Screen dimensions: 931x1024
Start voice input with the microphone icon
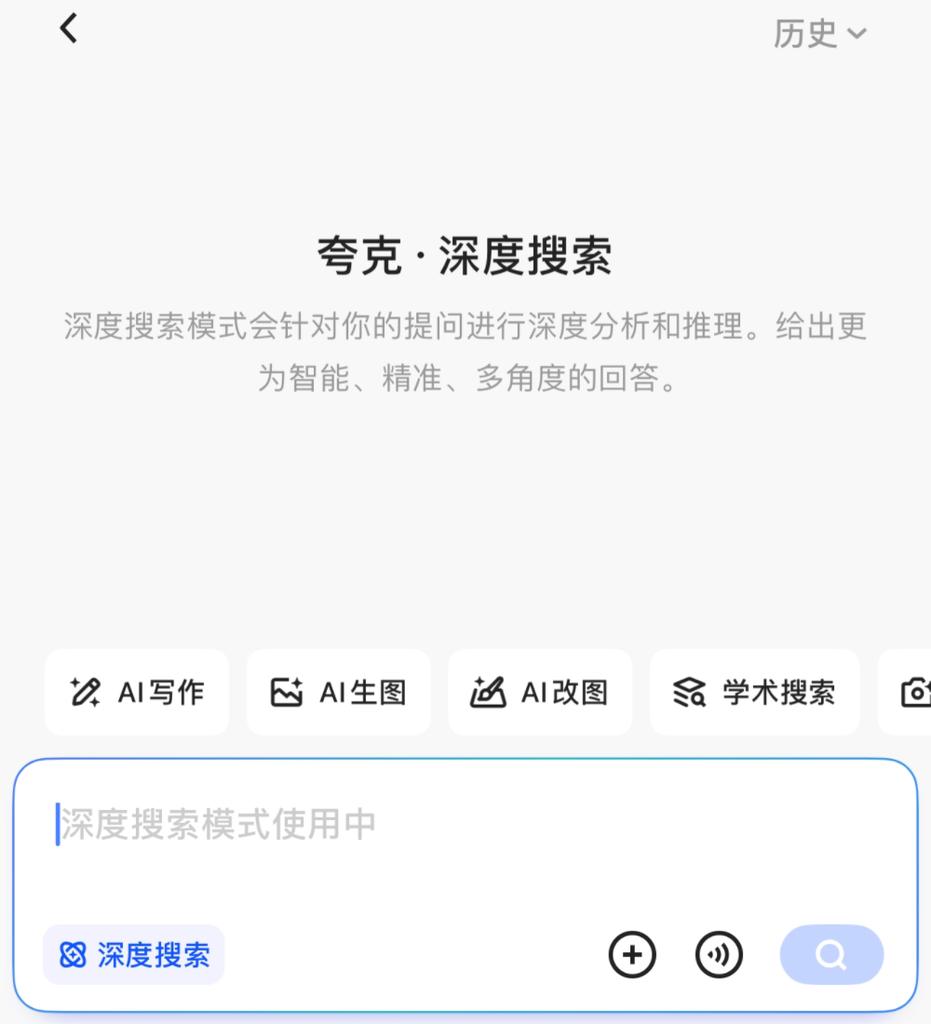[x=718, y=955]
